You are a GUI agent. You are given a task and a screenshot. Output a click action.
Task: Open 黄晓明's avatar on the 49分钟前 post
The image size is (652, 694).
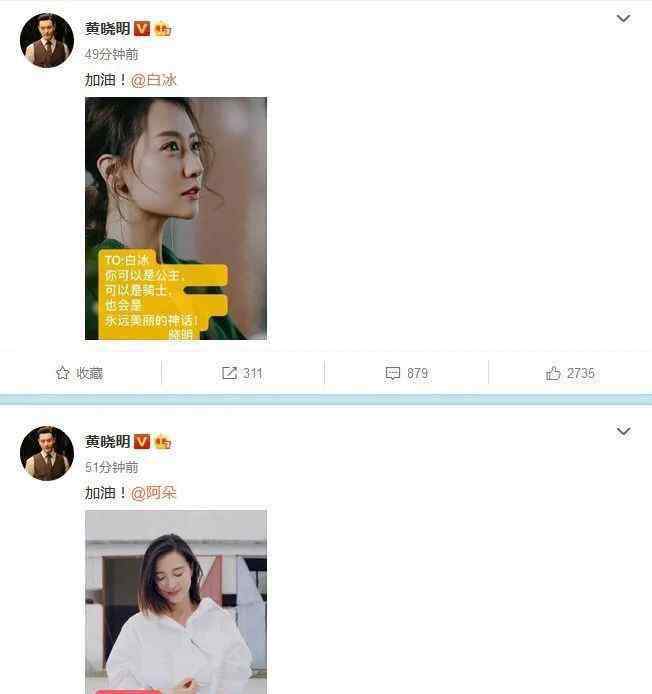[47, 40]
